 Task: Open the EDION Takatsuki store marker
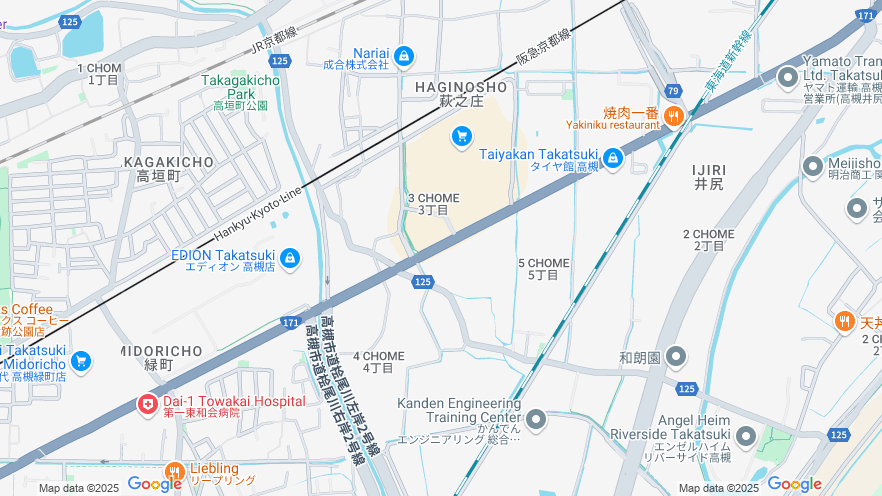[x=290, y=259]
